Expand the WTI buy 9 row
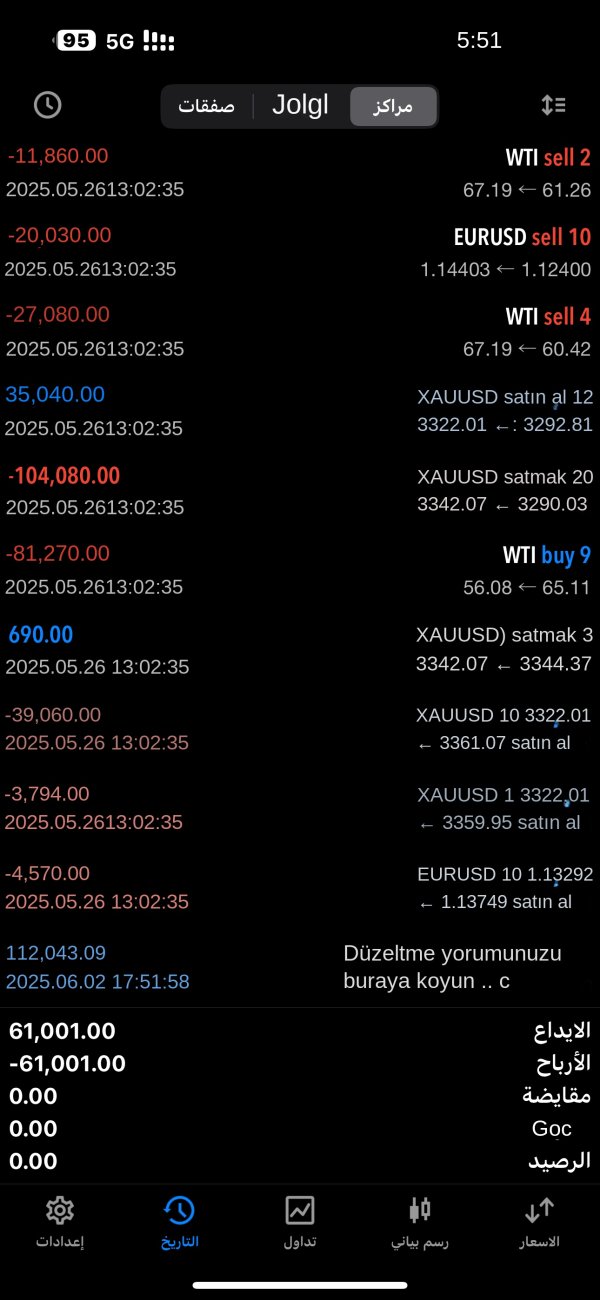Screen dimensions: 600x1300 click(x=300, y=570)
